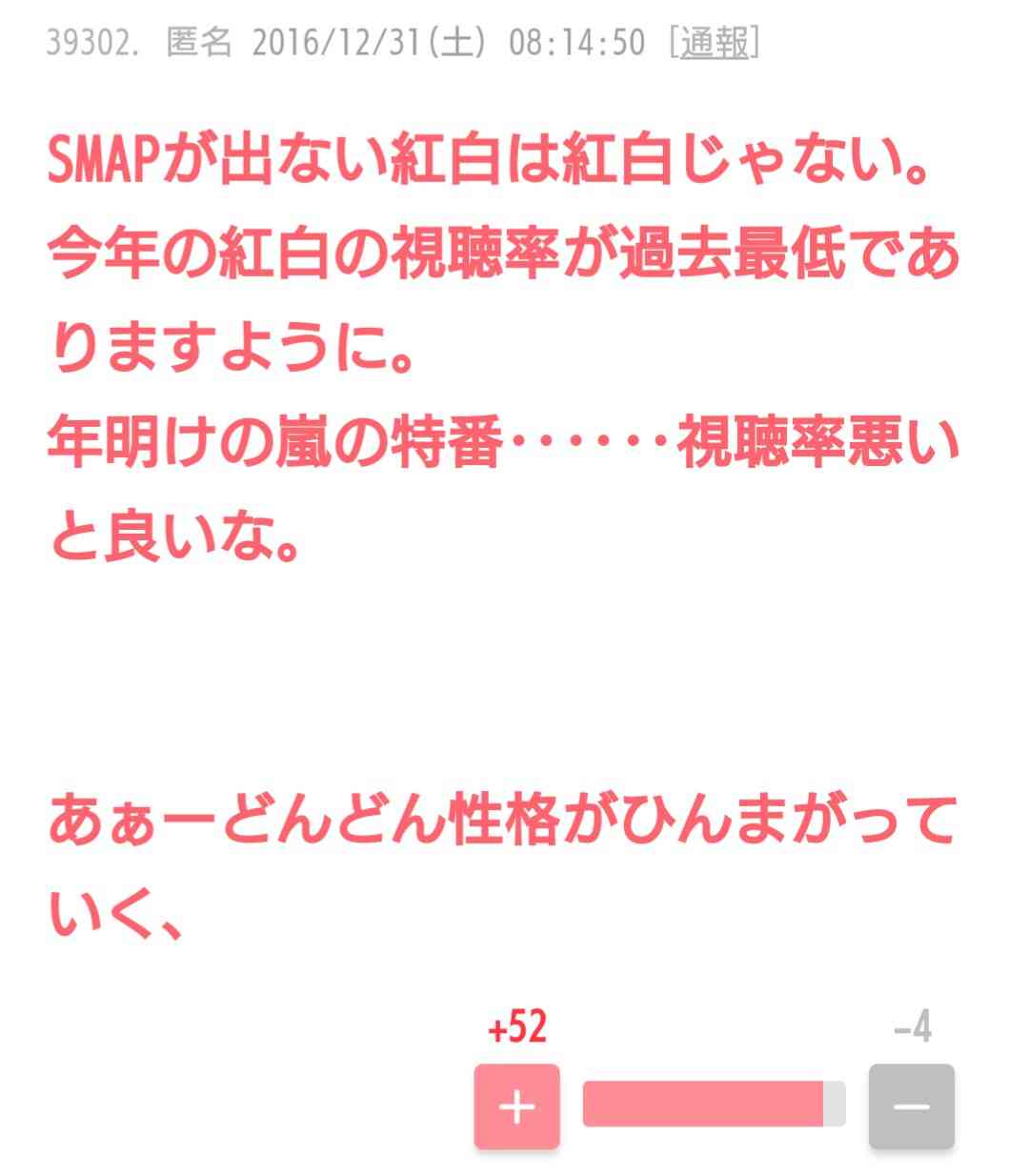Toggle your downvote with the minus button
Image resolution: width=1029 pixels, height=1176 pixels.
pos(912,1105)
